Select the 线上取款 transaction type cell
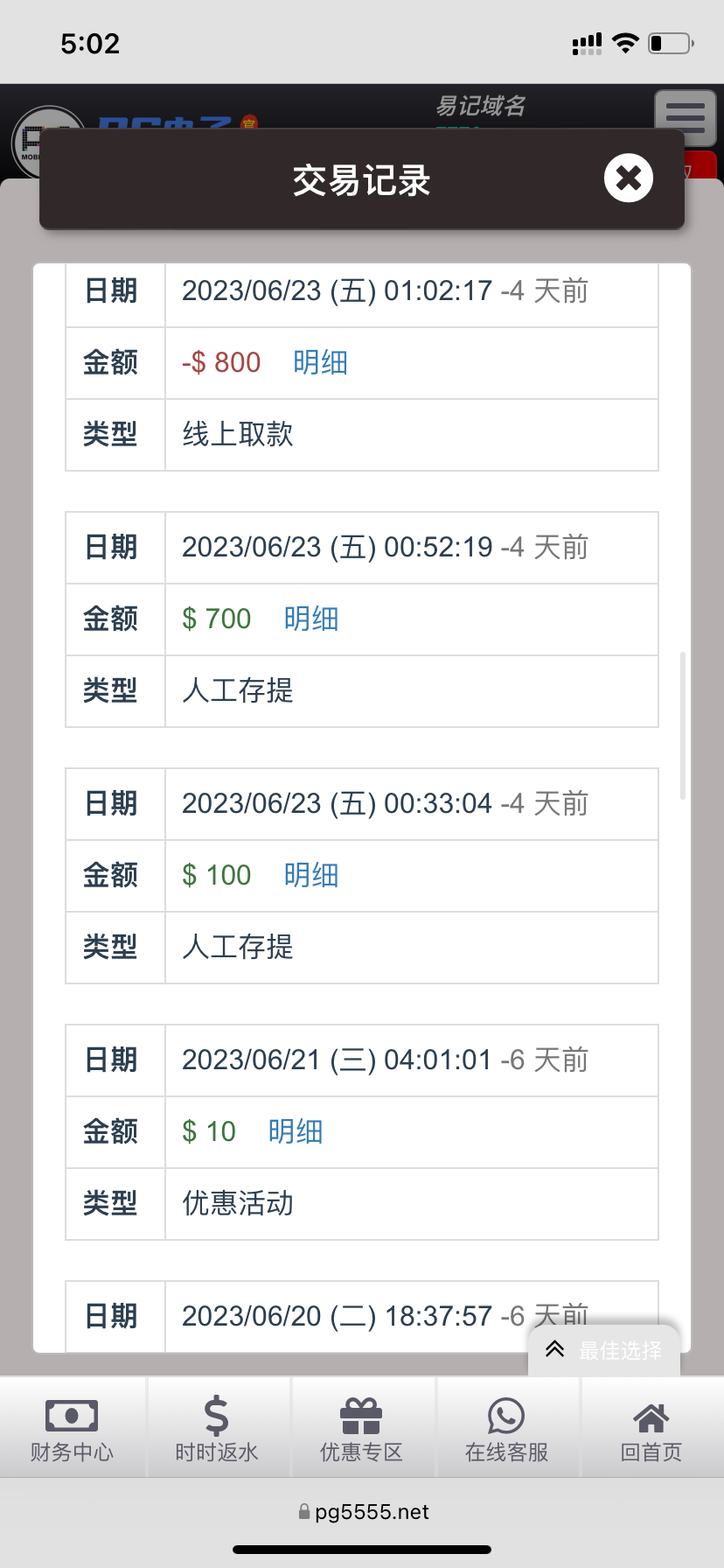 (x=236, y=435)
